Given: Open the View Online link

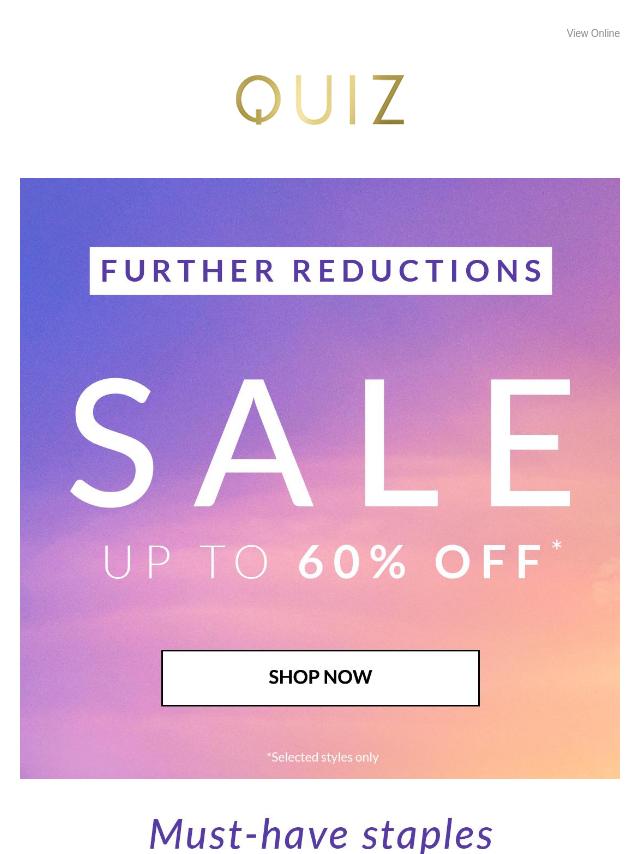Looking at the screenshot, I should [x=592, y=34].
